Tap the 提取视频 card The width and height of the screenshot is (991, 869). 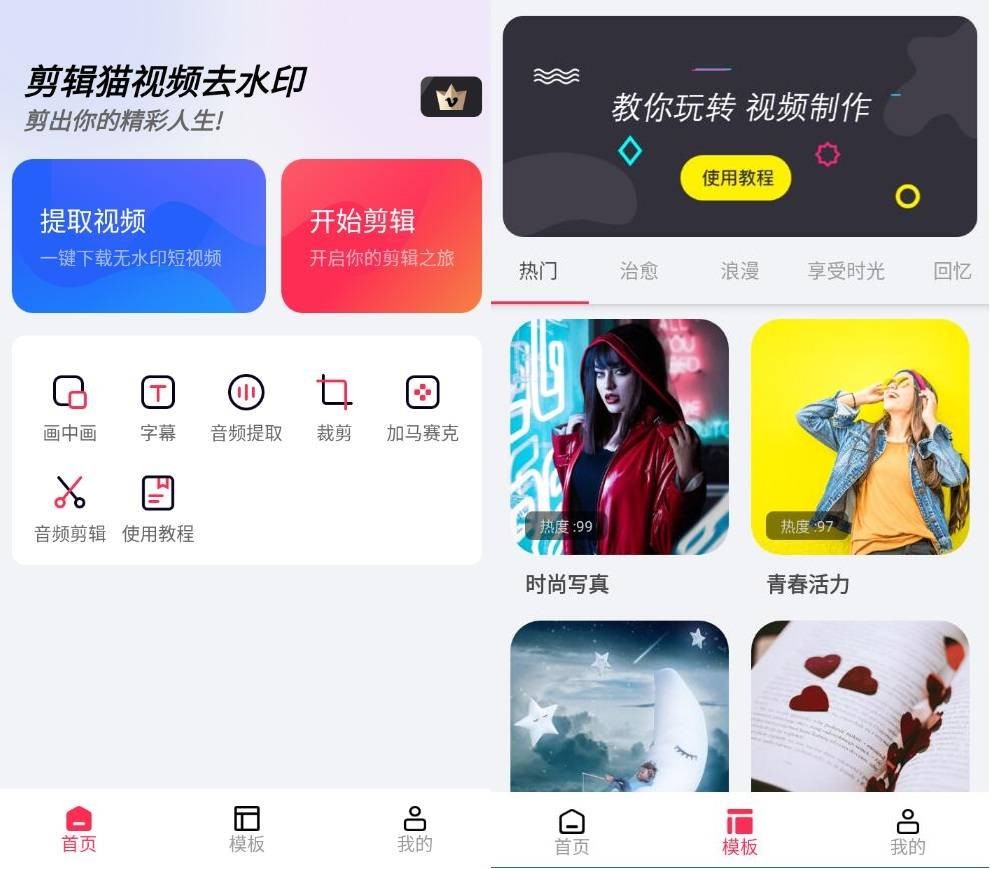coord(139,236)
